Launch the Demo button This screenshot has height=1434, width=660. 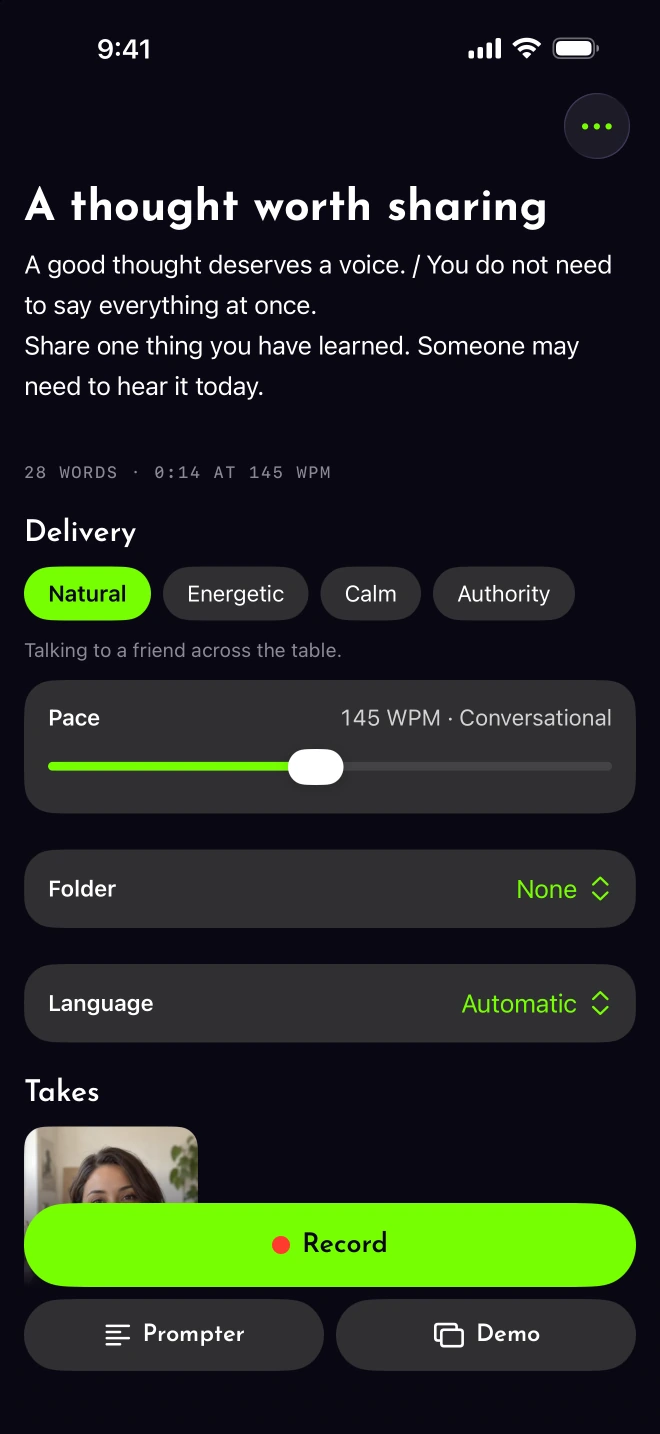(x=486, y=1335)
